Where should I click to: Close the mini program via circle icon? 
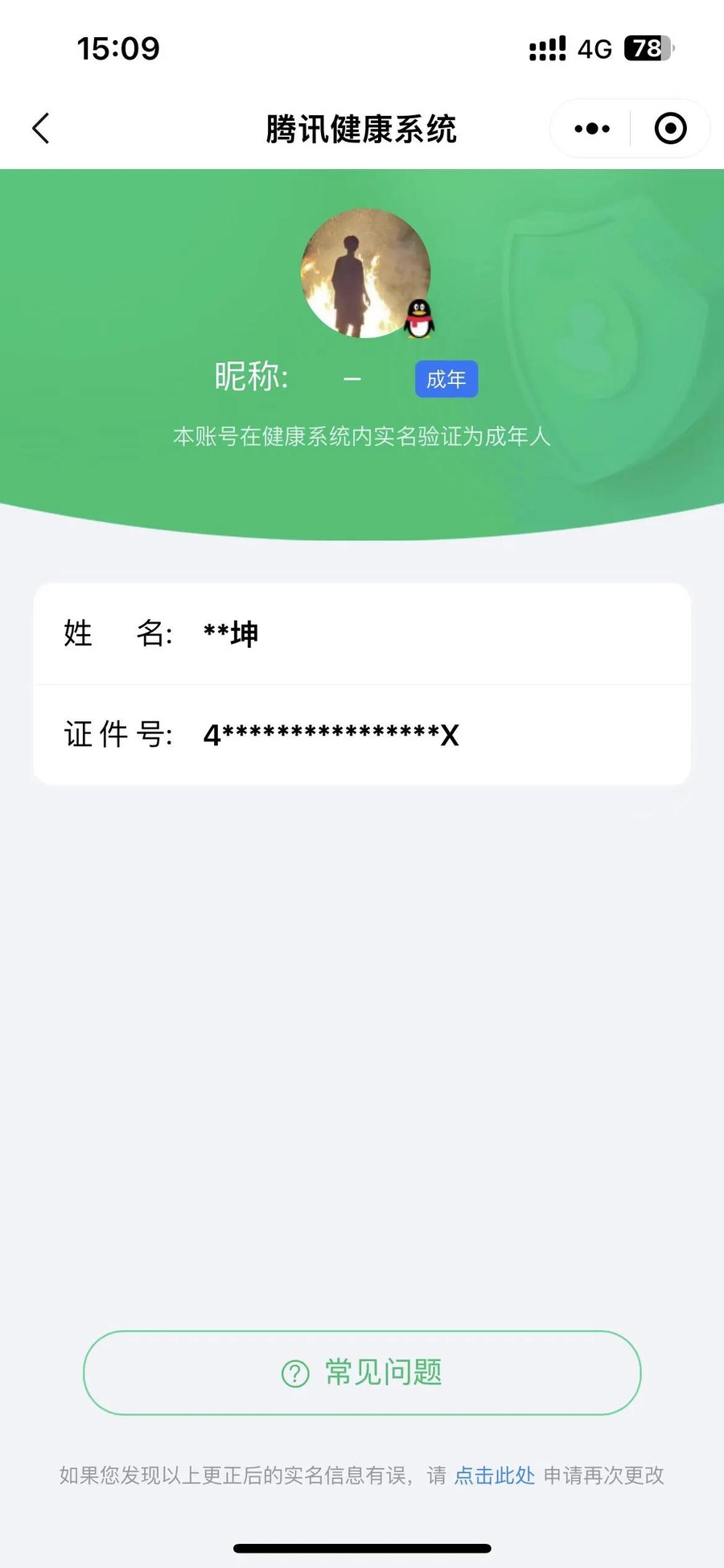[x=670, y=129]
